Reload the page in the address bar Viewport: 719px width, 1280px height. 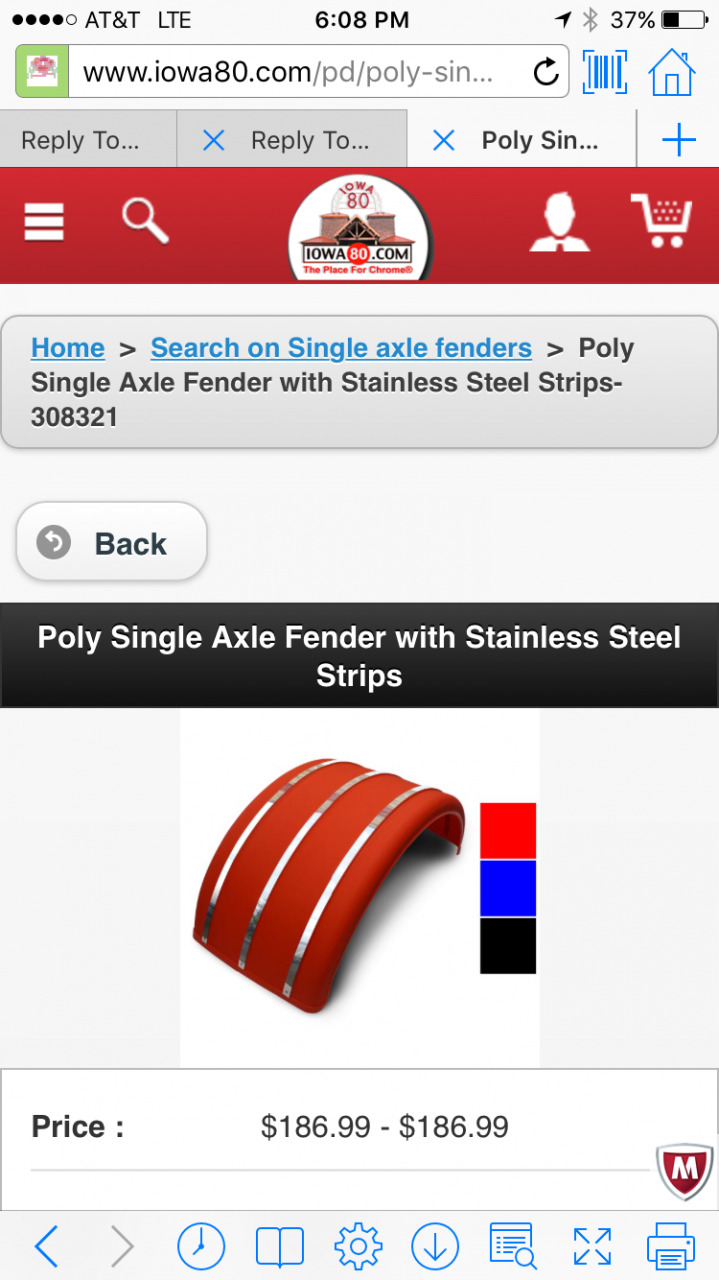point(545,72)
